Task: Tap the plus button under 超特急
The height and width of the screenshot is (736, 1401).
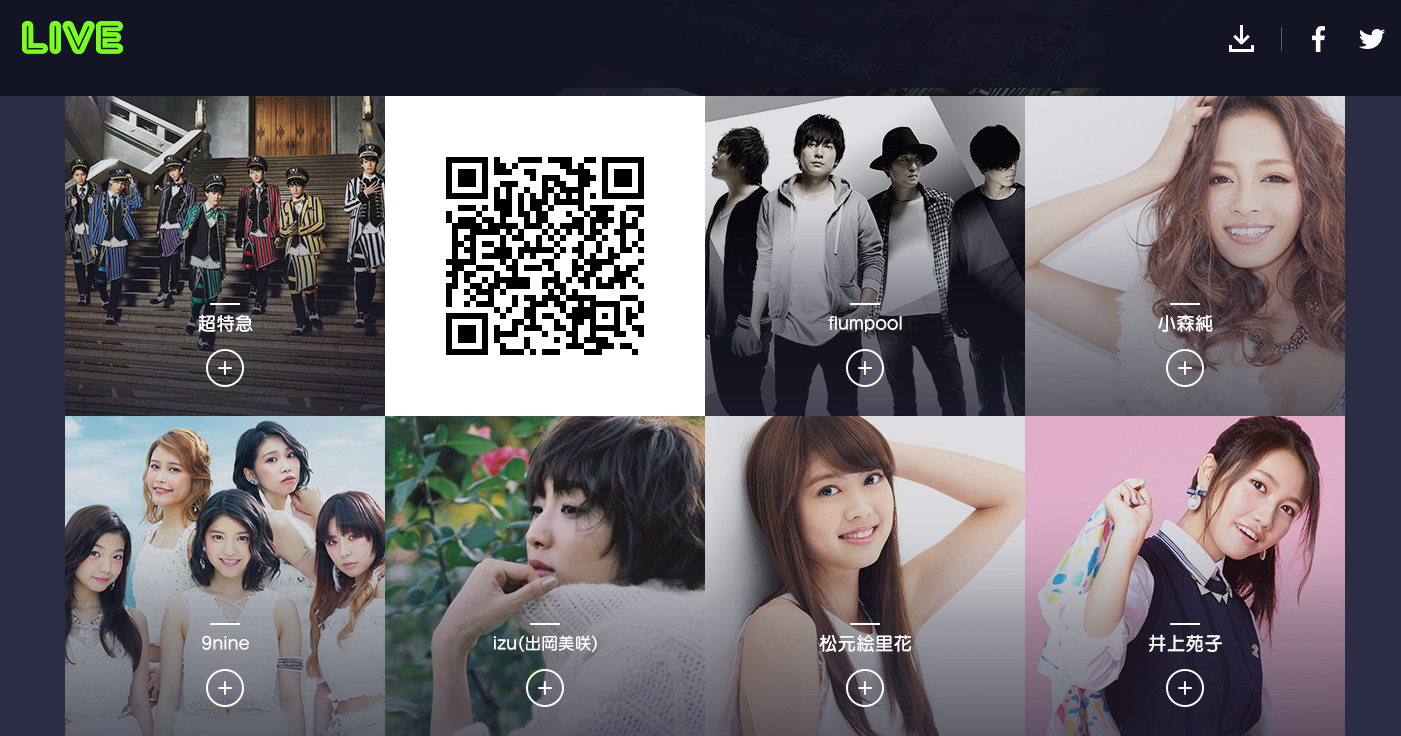Action: 225,368
